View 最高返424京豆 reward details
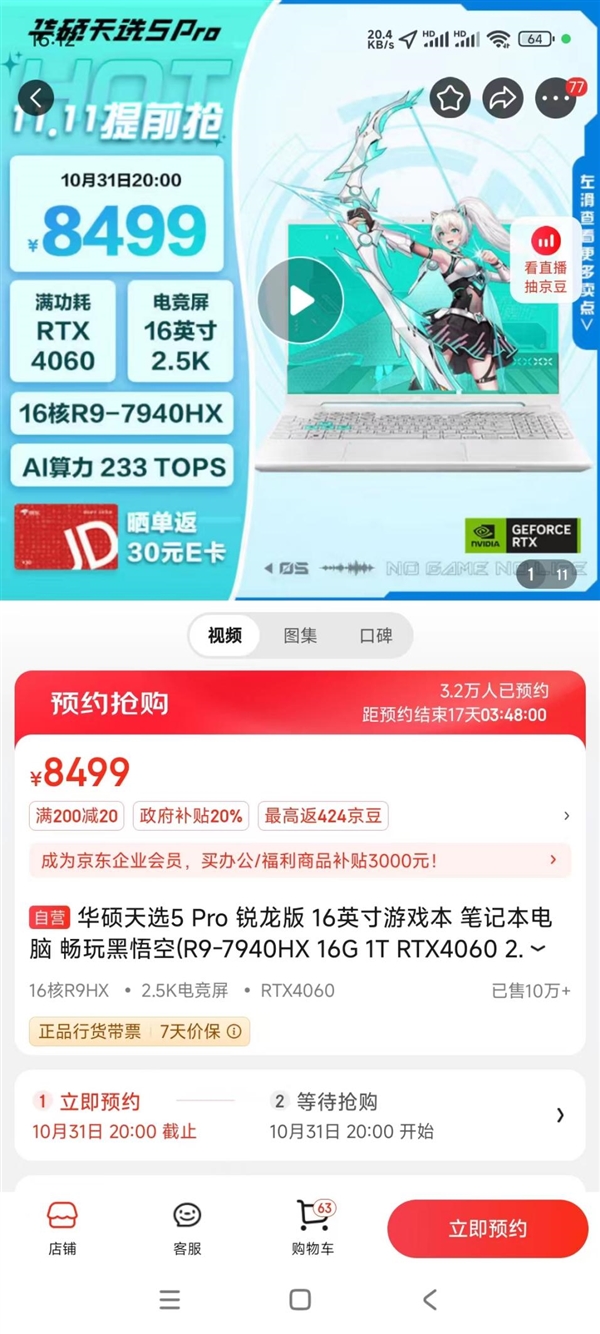 (323, 816)
